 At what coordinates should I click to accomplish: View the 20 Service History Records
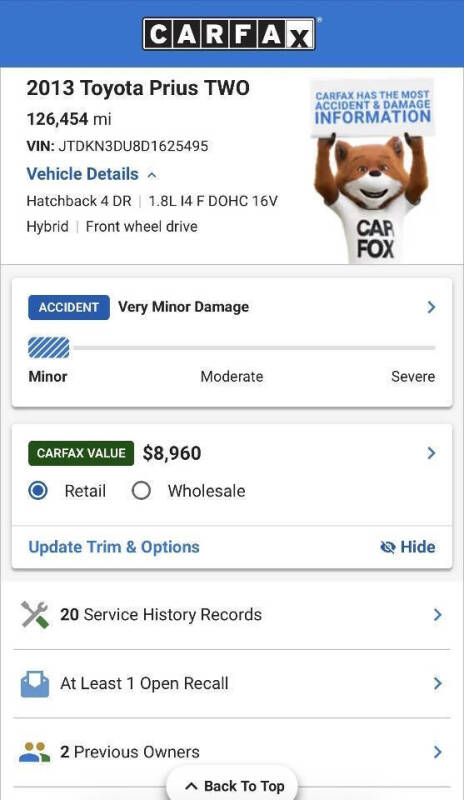pyautogui.click(x=232, y=615)
